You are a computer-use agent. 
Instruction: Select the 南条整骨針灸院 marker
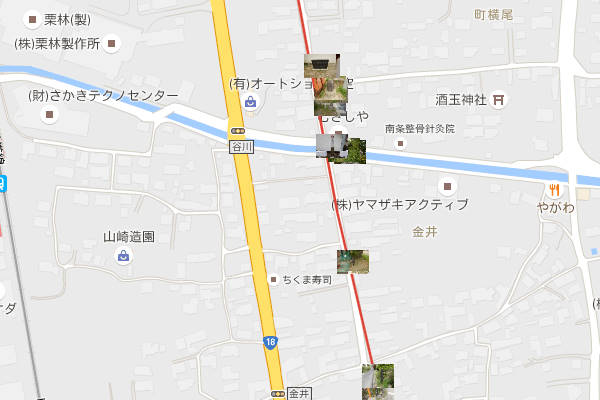click(400, 143)
